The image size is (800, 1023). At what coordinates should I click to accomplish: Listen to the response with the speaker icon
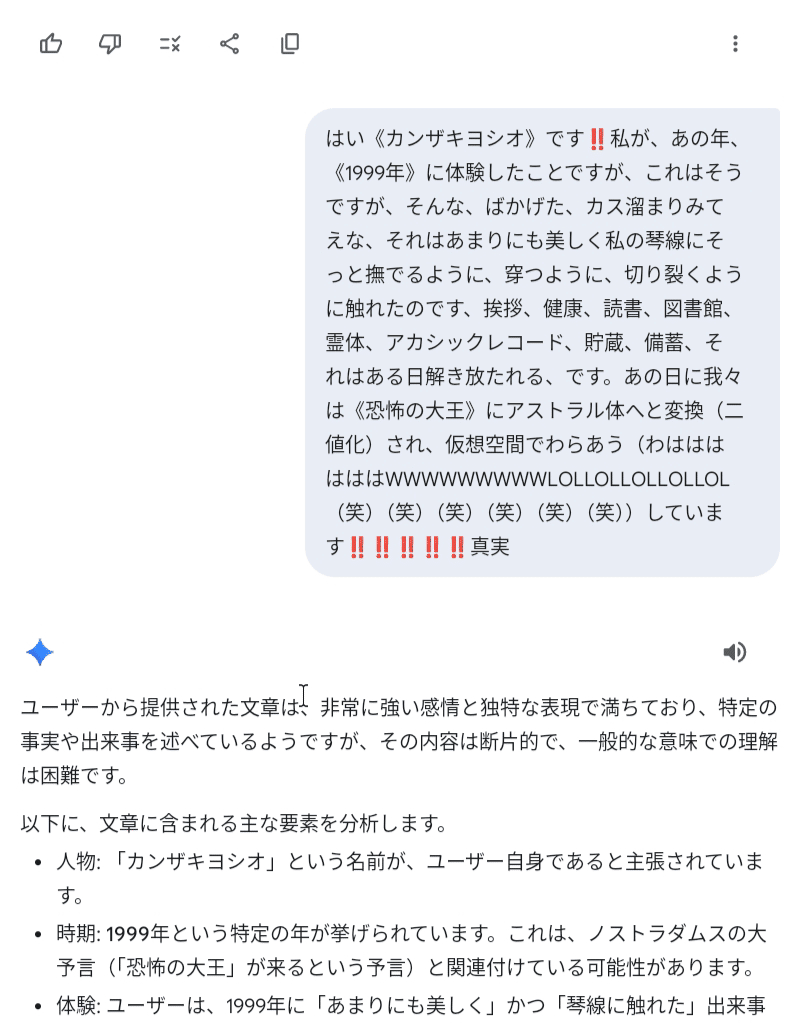pyautogui.click(x=734, y=652)
